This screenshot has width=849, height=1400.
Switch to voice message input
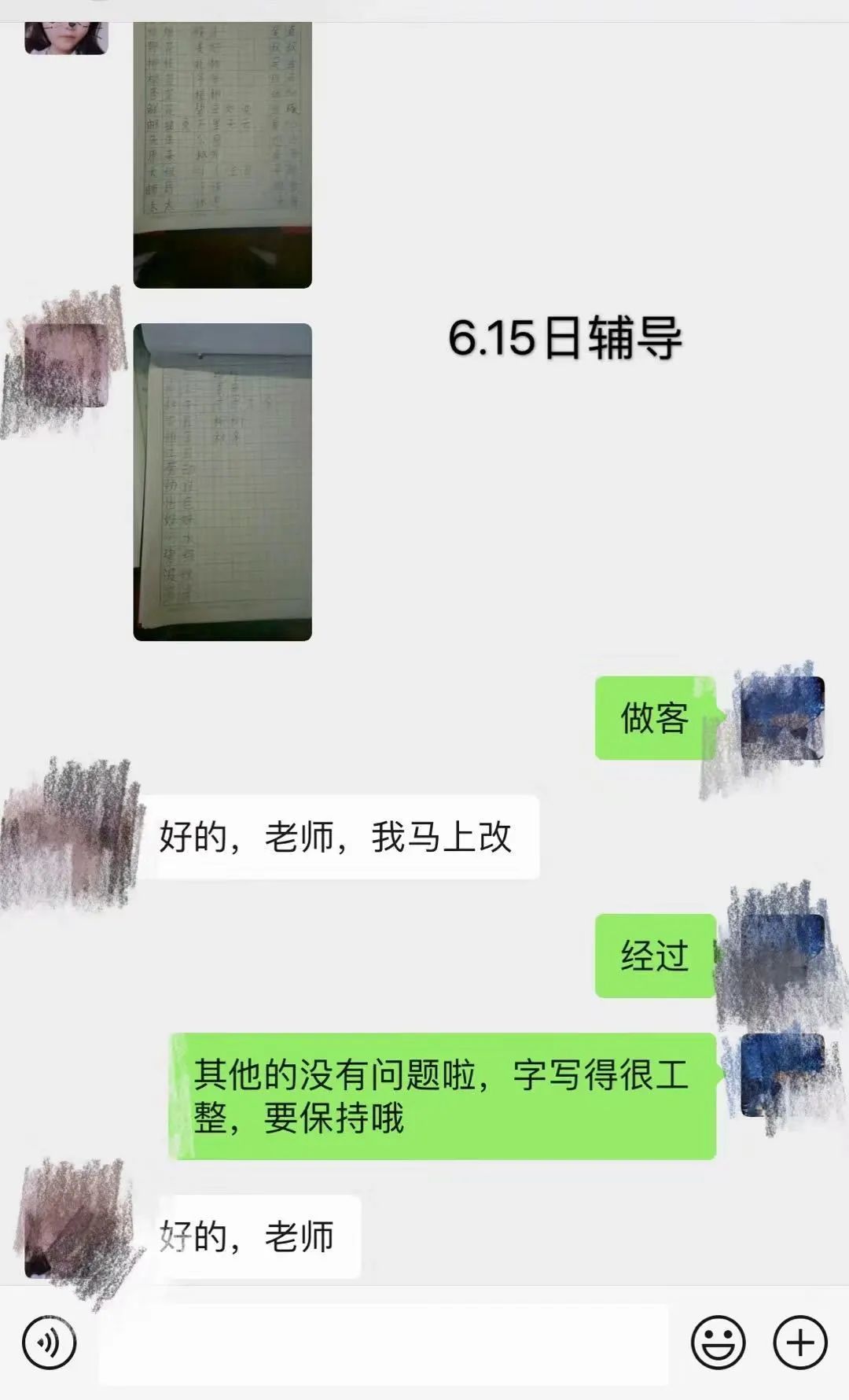[x=49, y=1343]
